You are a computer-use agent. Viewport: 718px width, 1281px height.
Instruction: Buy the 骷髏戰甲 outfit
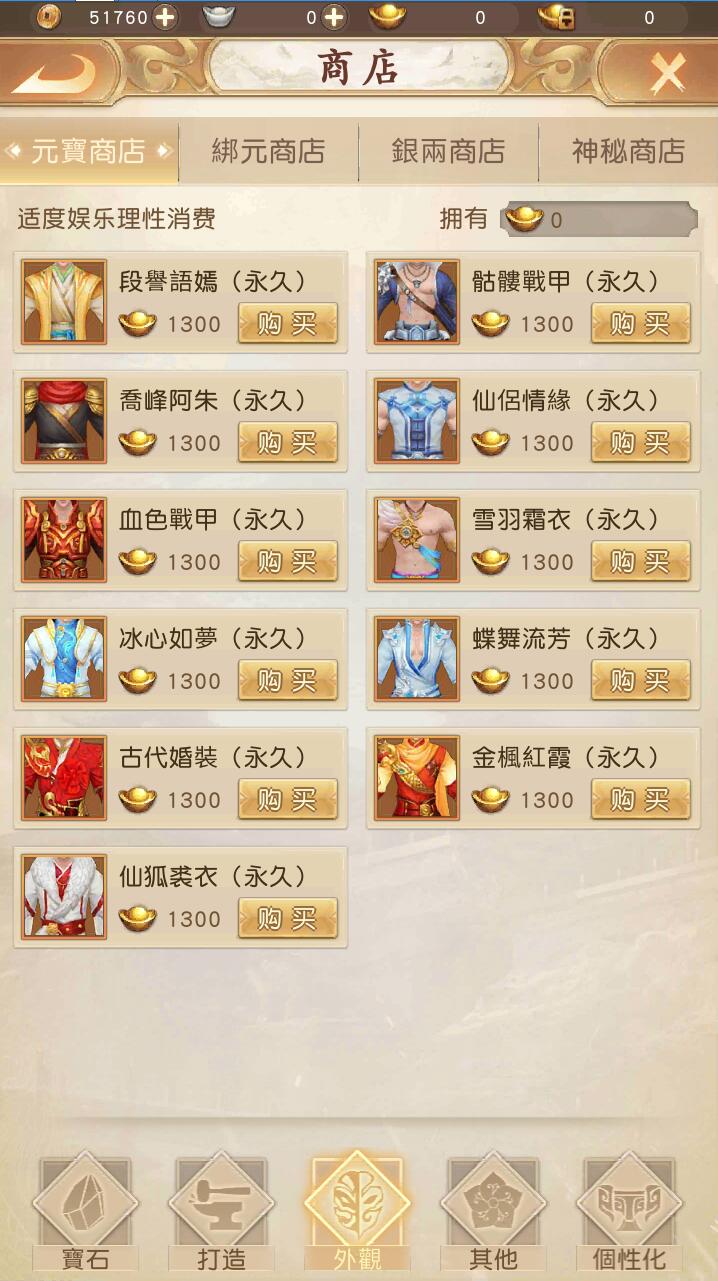(x=640, y=324)
